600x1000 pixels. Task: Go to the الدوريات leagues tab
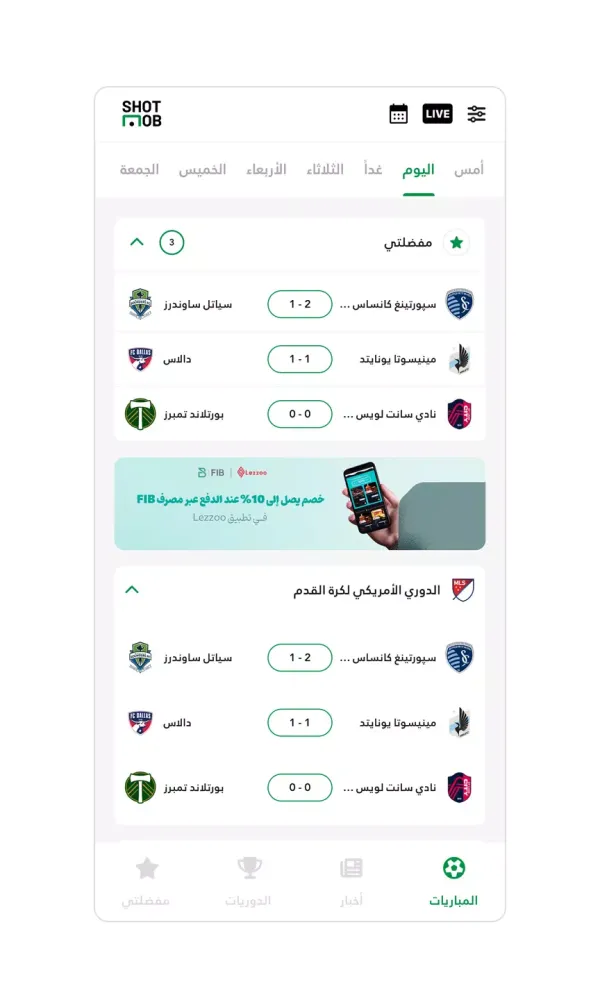(x=248, y=880)
